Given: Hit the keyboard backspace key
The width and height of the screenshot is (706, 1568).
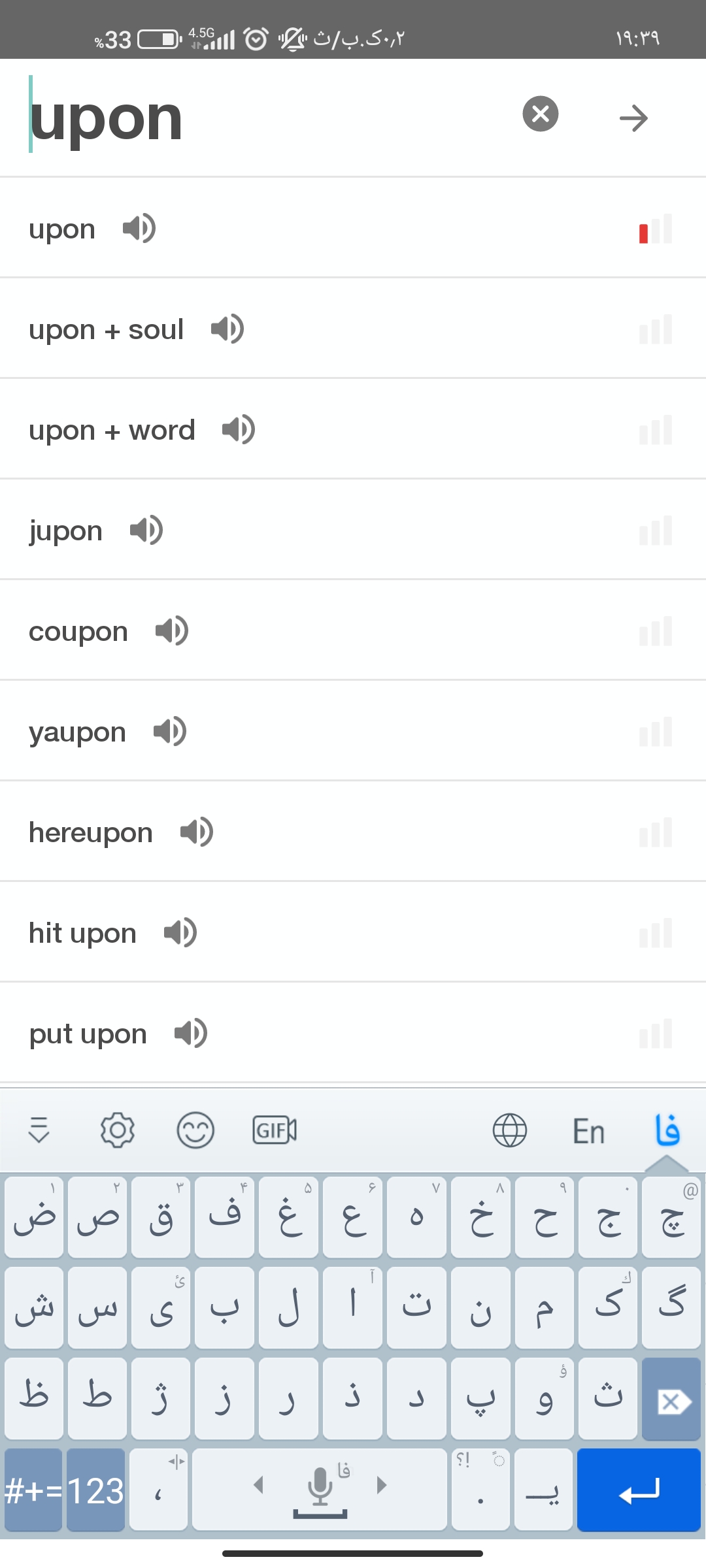Looking at the screenshot, I should pyautogui.click(x=672, y=1399).
